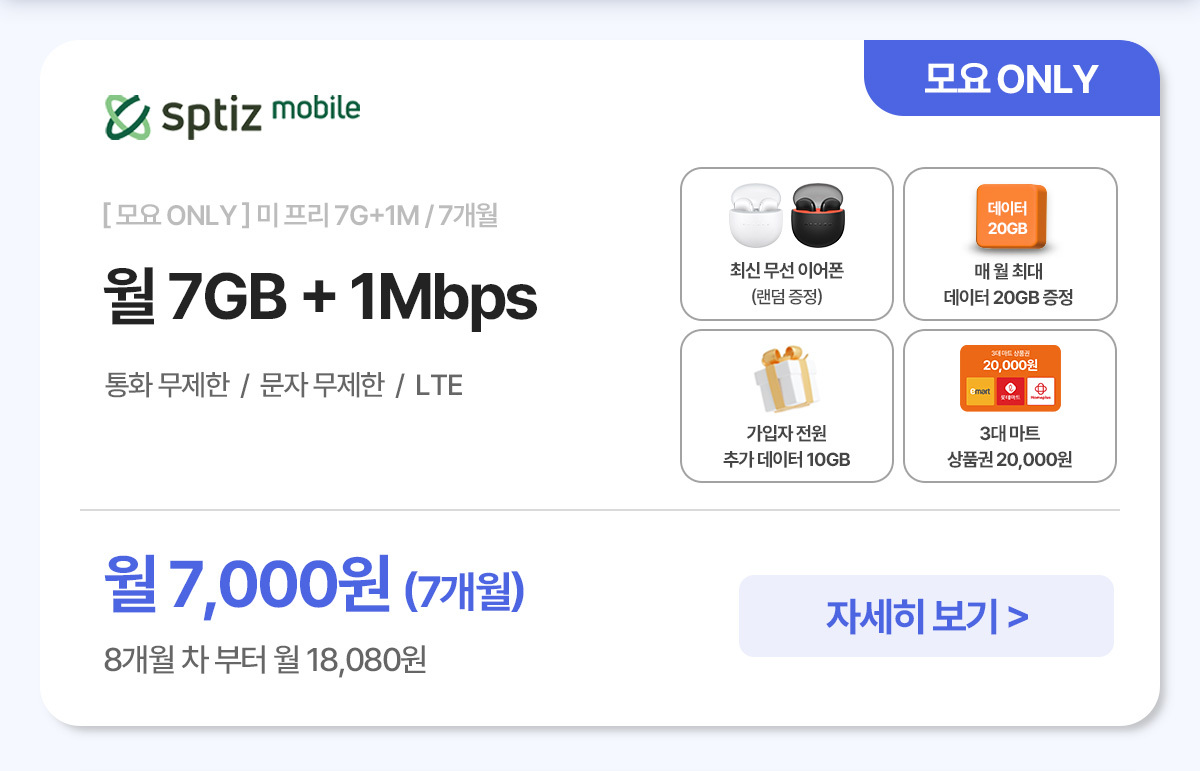Viewport: 1200px width, 771px height.
Task: Open 자세히 보기 for the sptiz mobile plan
Action: tap(926, 616)
